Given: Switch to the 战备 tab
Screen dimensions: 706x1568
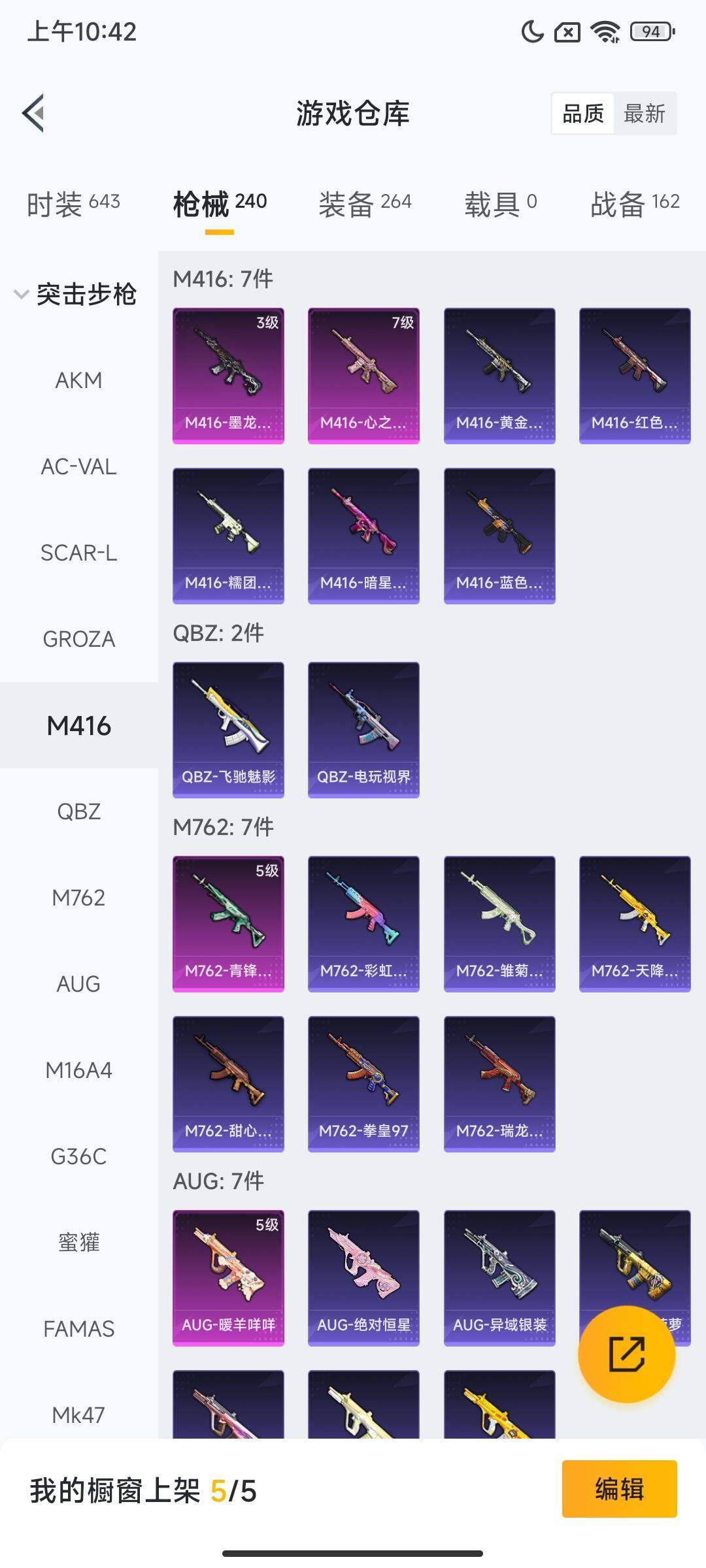Looking at the screenshot, I should [635, 203].
